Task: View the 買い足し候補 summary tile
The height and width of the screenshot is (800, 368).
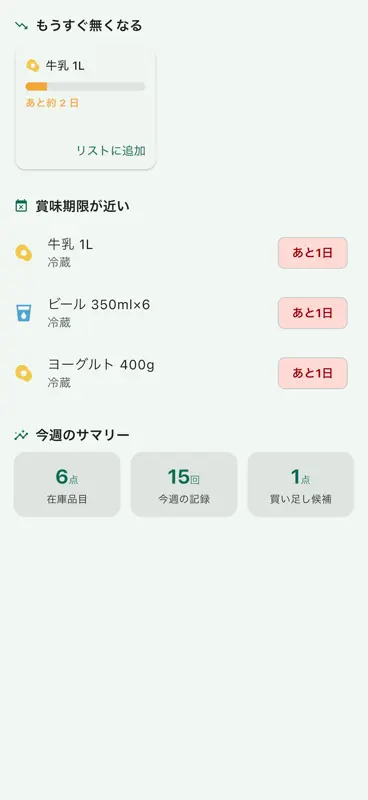Action: [x=301, y=484]
